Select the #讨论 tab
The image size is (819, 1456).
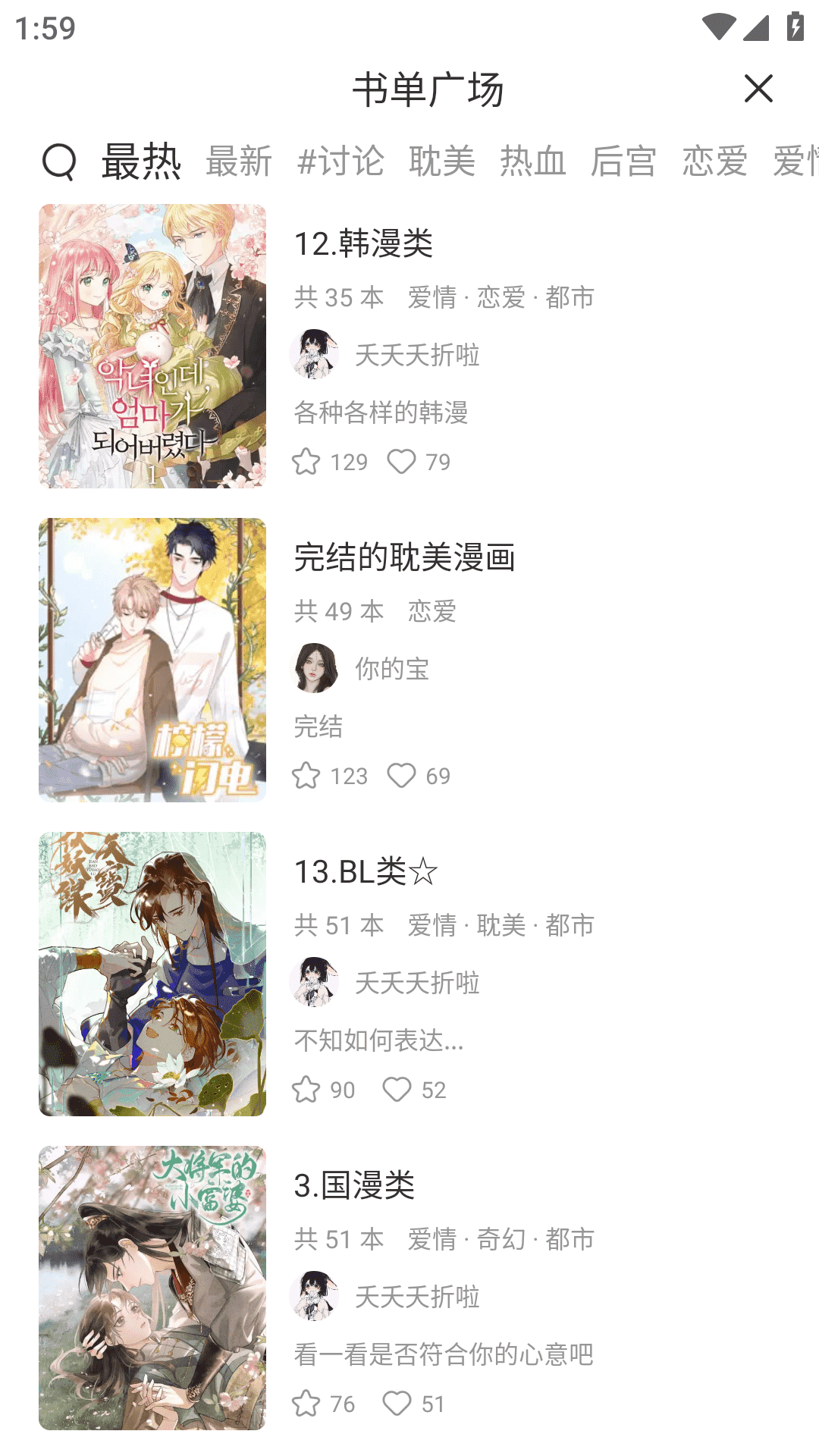(x=340, y=162)
